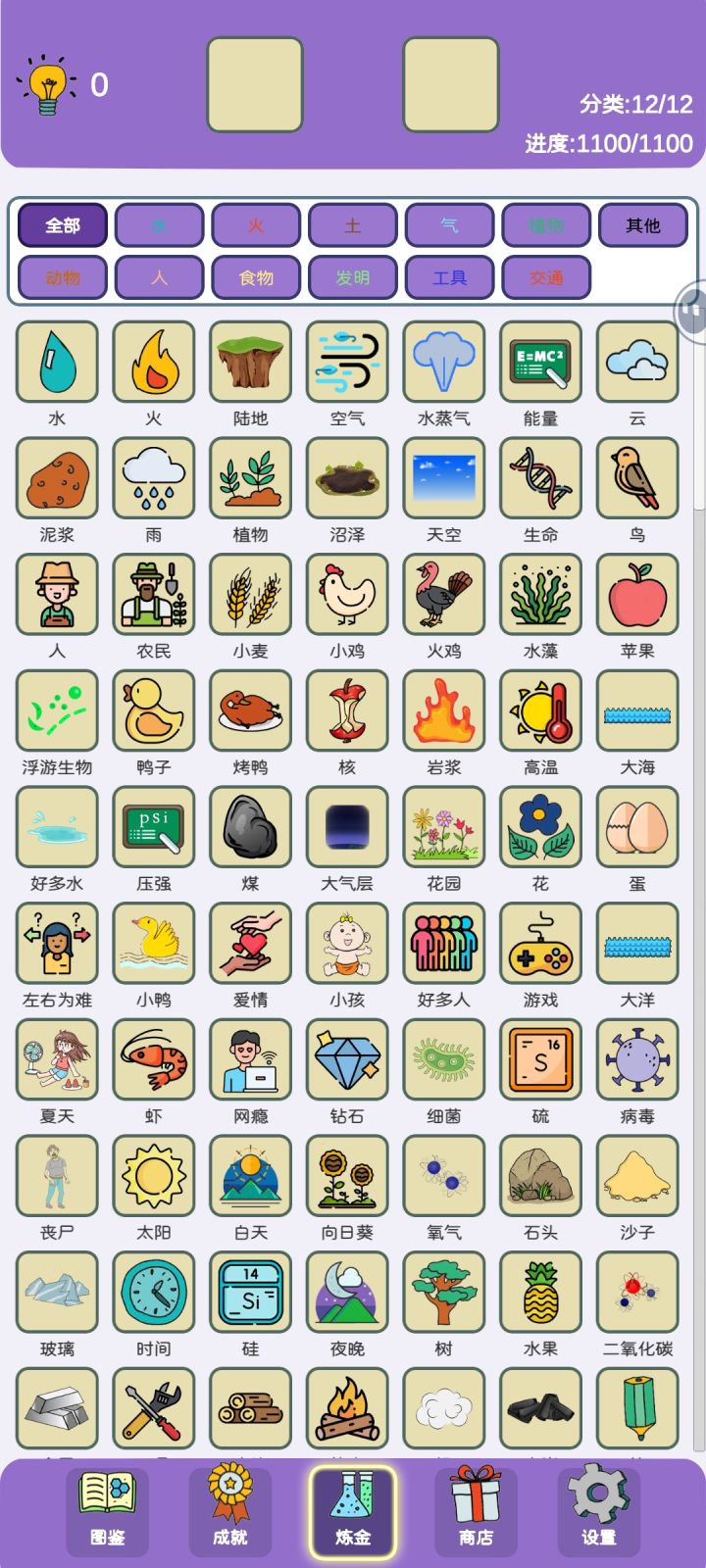This screenshot has width=706, height=1568.
Task: Select the 水 (water) element icon
Action: click(x=56, y=363)
